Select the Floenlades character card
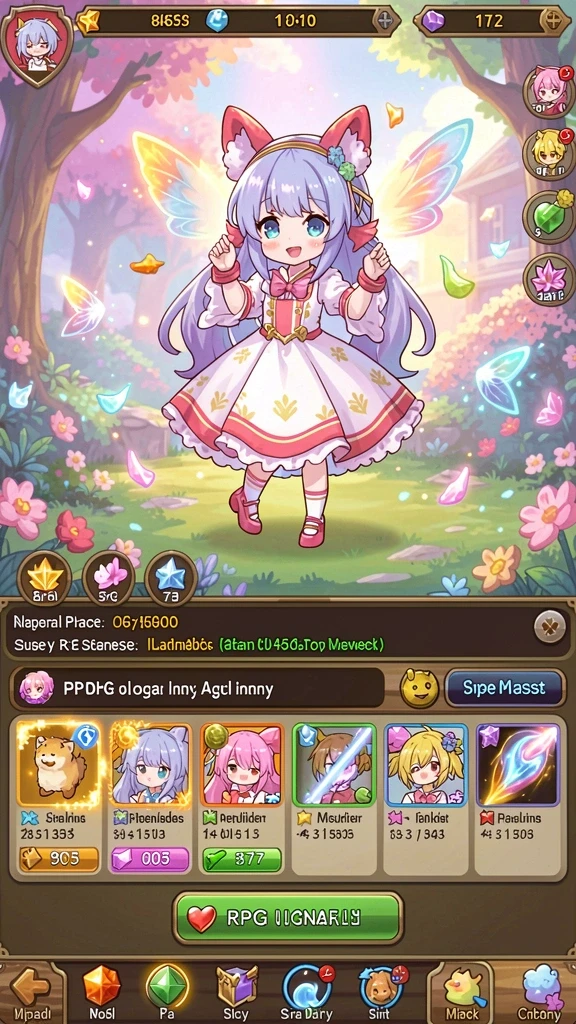This screenshot has width=576, height=1024. [150, 798]
